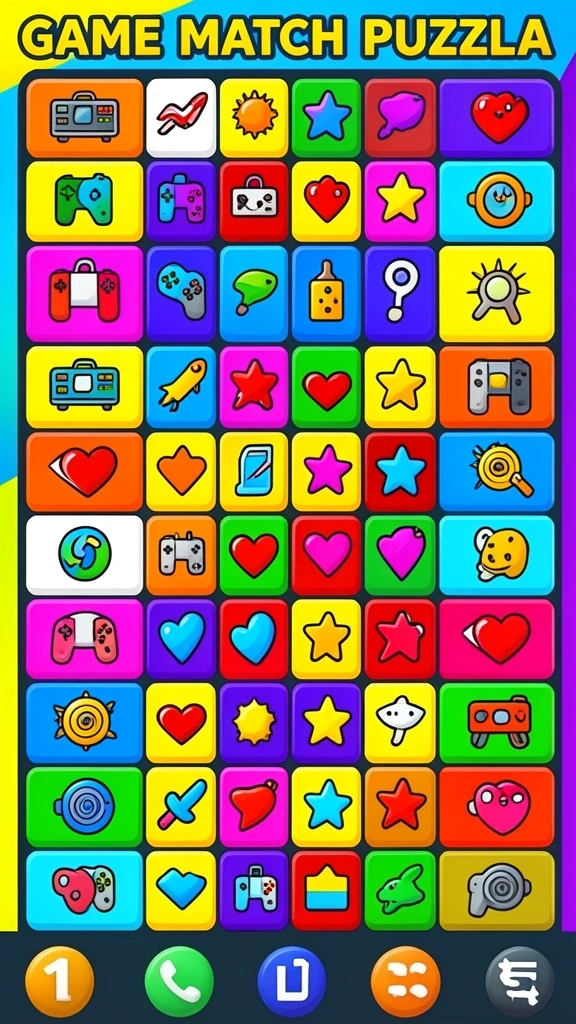Select the orange sun on yellow tile
Screen dimensions: 576x1024
point(253,118)
